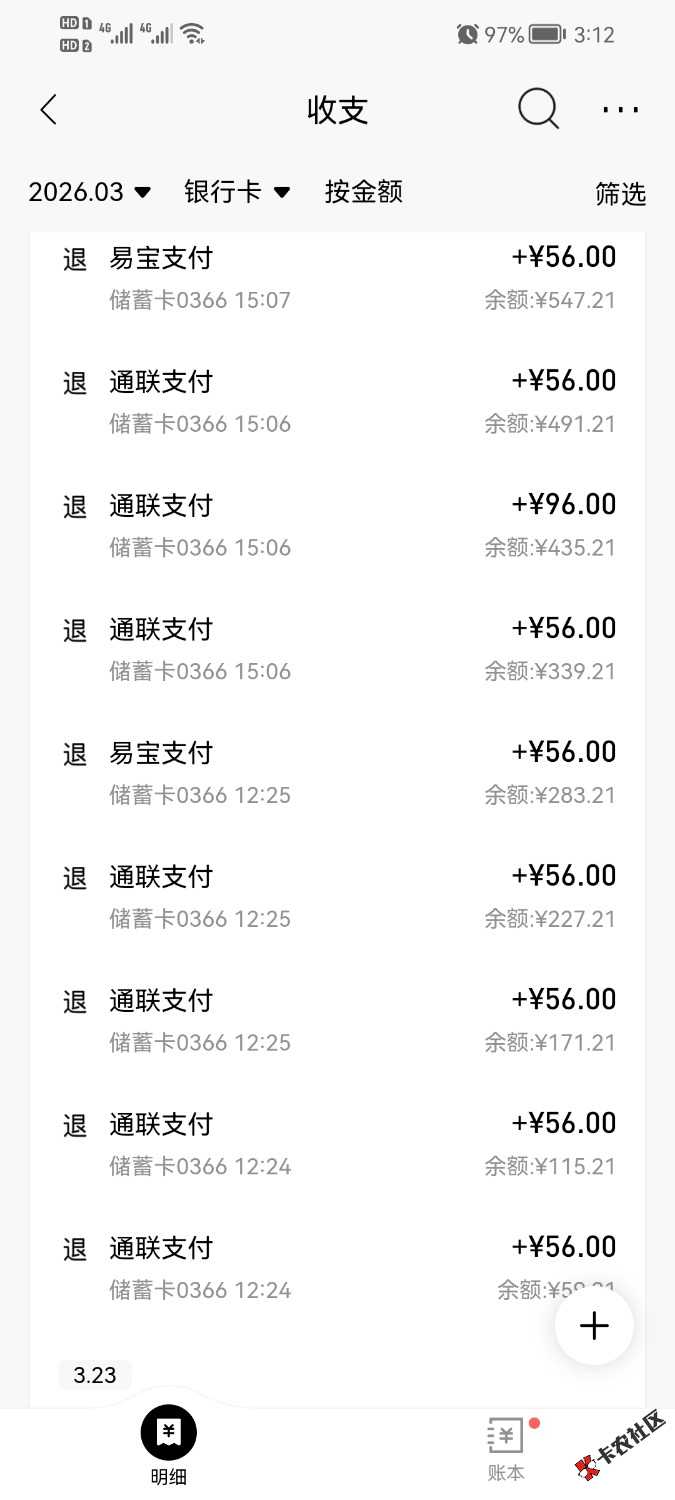This screenshot has width=675, height=1500.
Task: Open the refund with balance ¥491.21
Action: (337, 401)
